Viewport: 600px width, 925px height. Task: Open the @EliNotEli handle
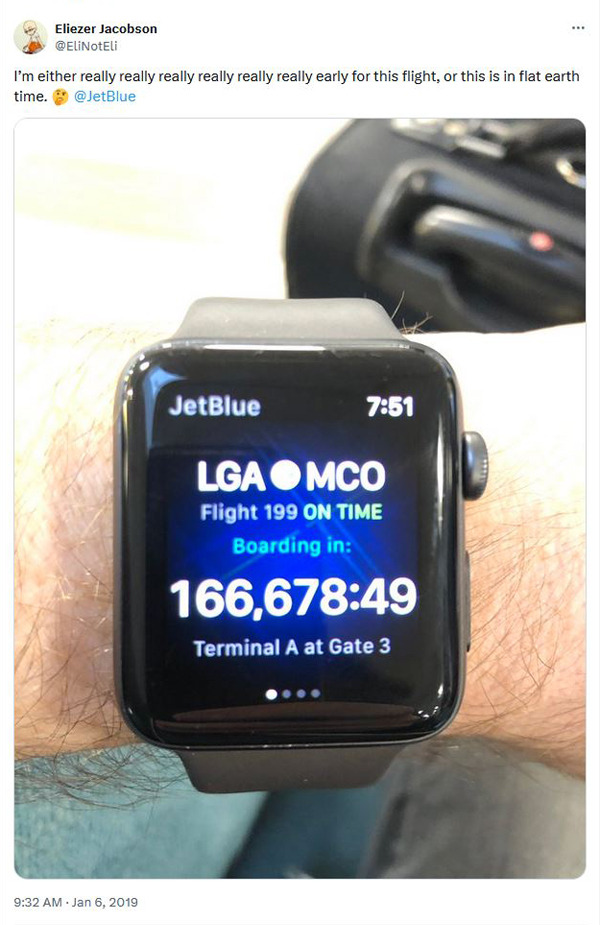pos(86,45)
